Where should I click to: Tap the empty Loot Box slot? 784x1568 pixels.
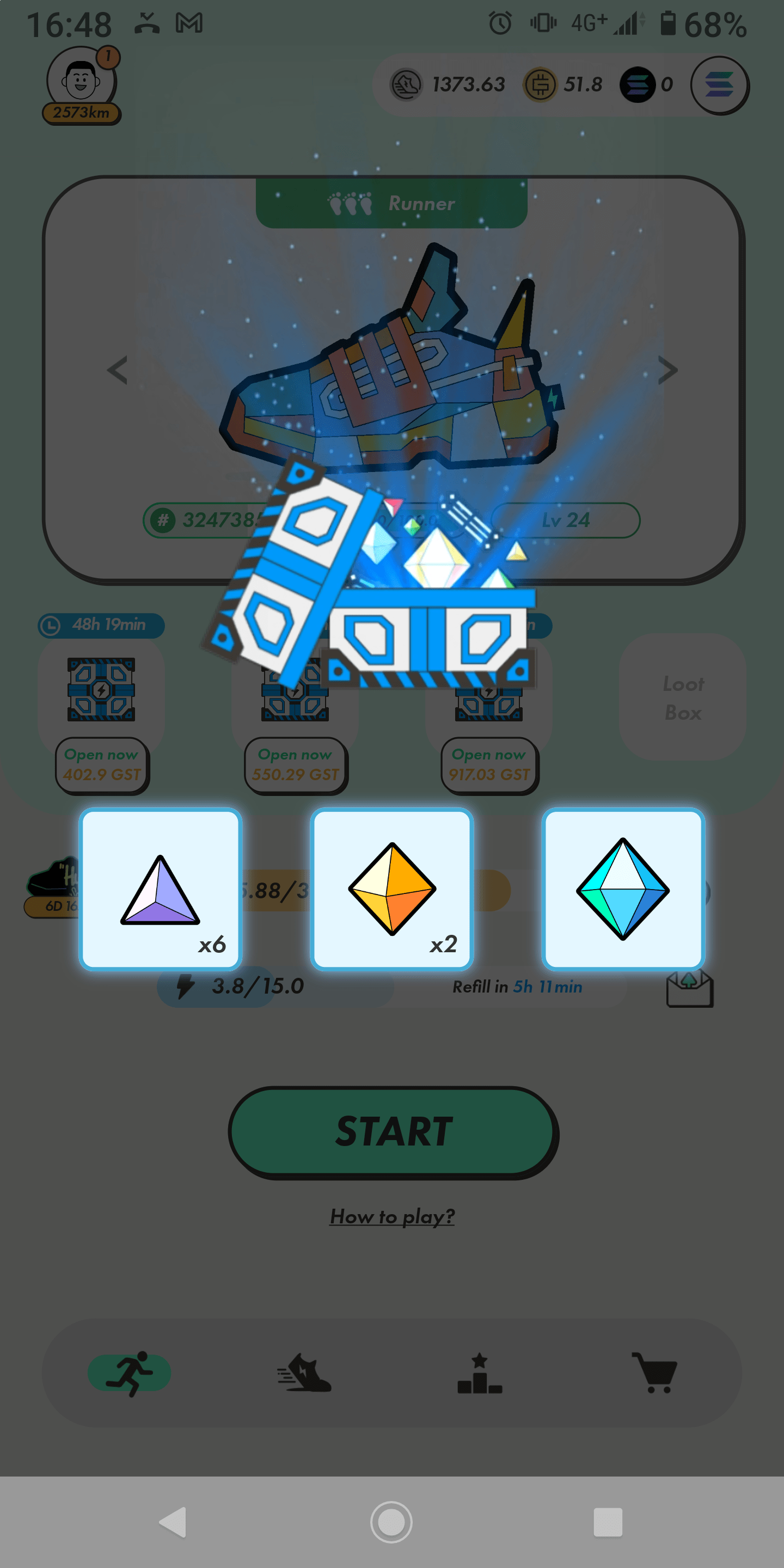(682, 697)
